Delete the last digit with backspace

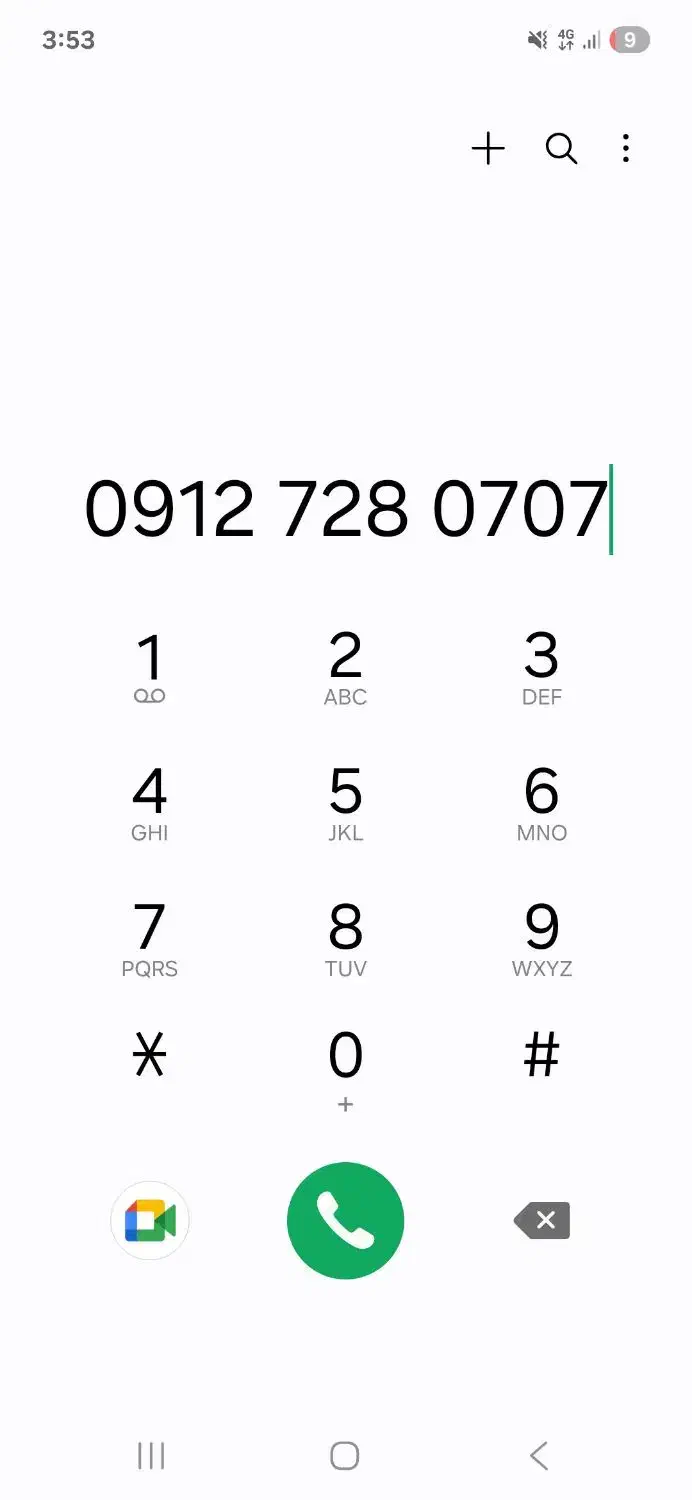click(542, 1221)
